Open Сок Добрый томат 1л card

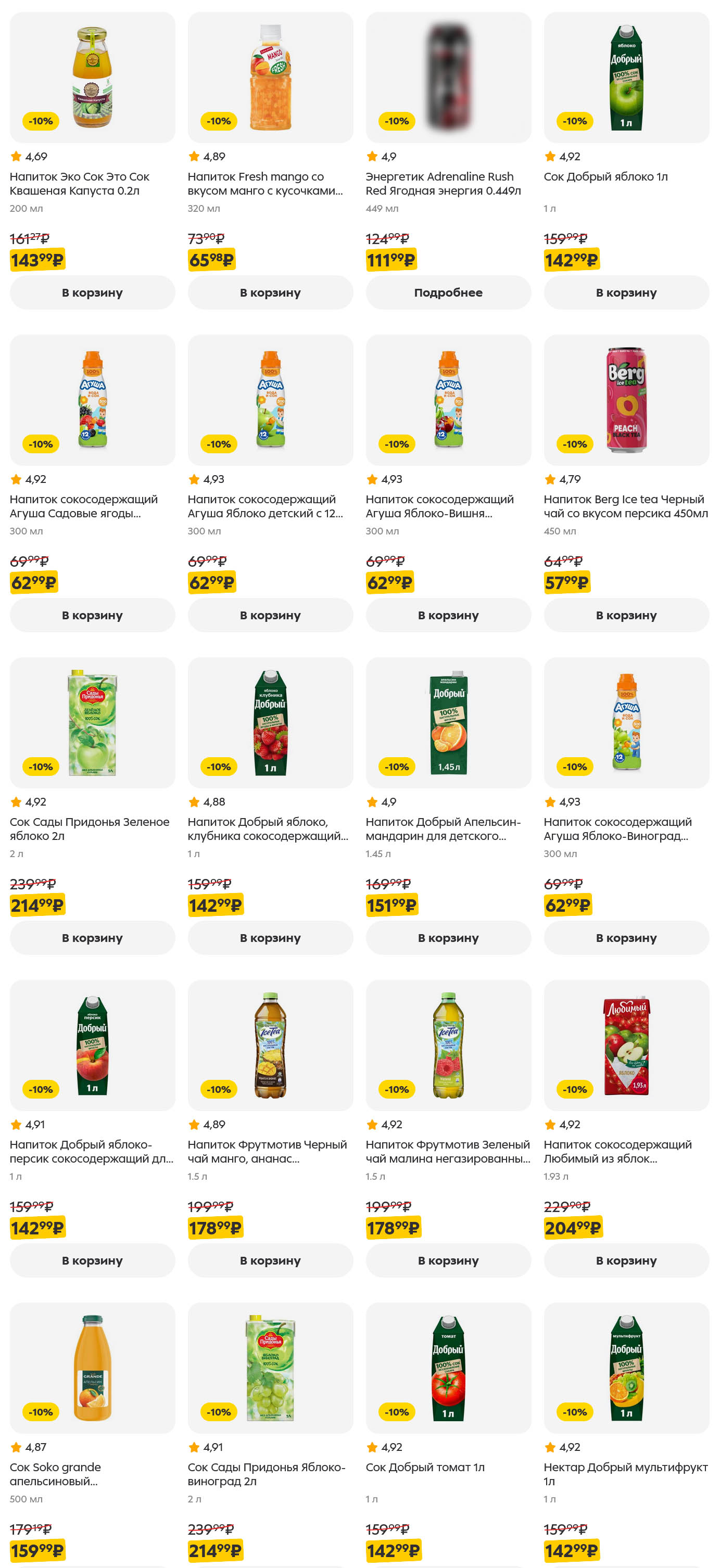pos(448,1368)
